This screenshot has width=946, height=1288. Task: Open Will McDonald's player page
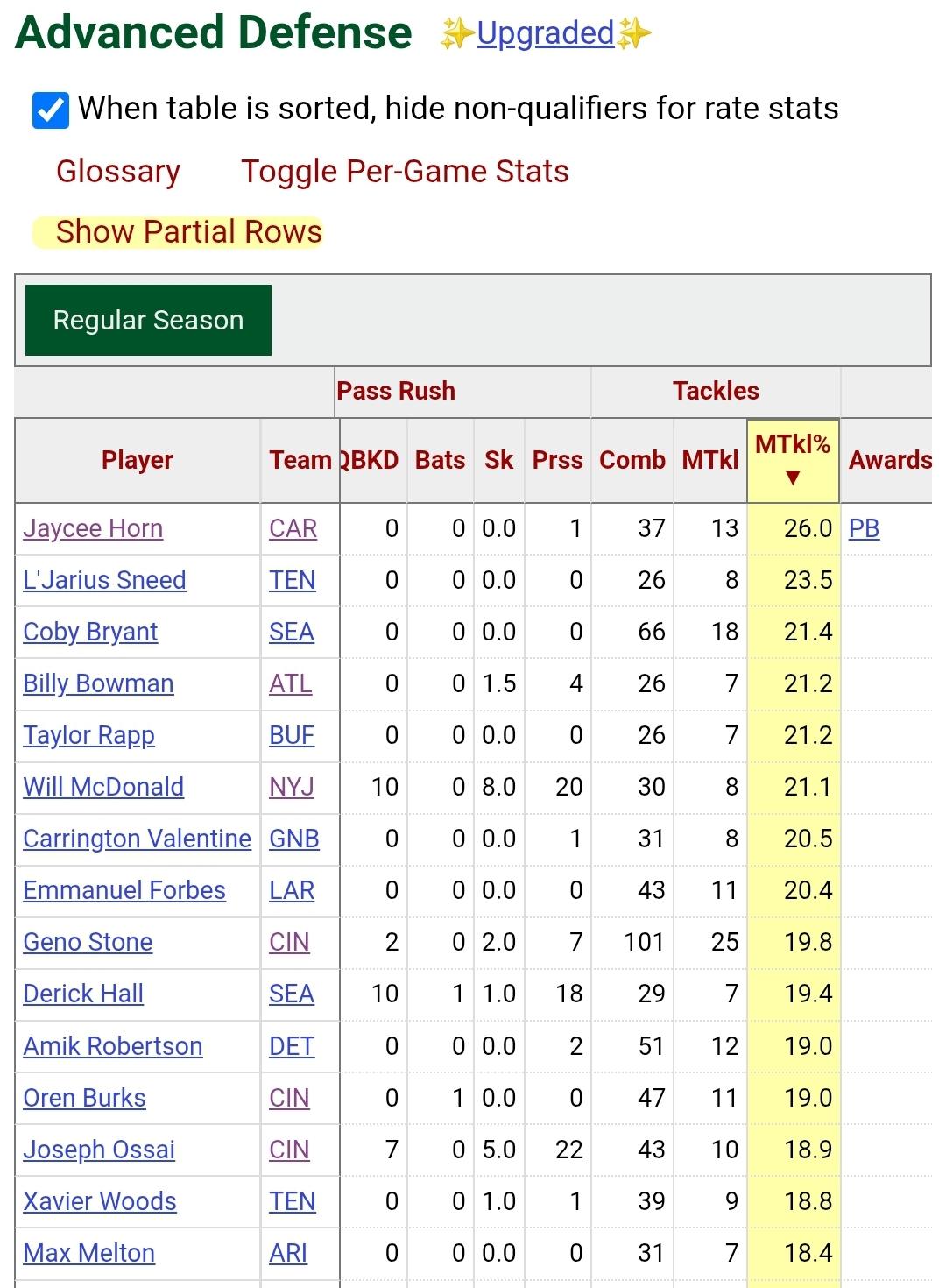(x=103, y=788)
